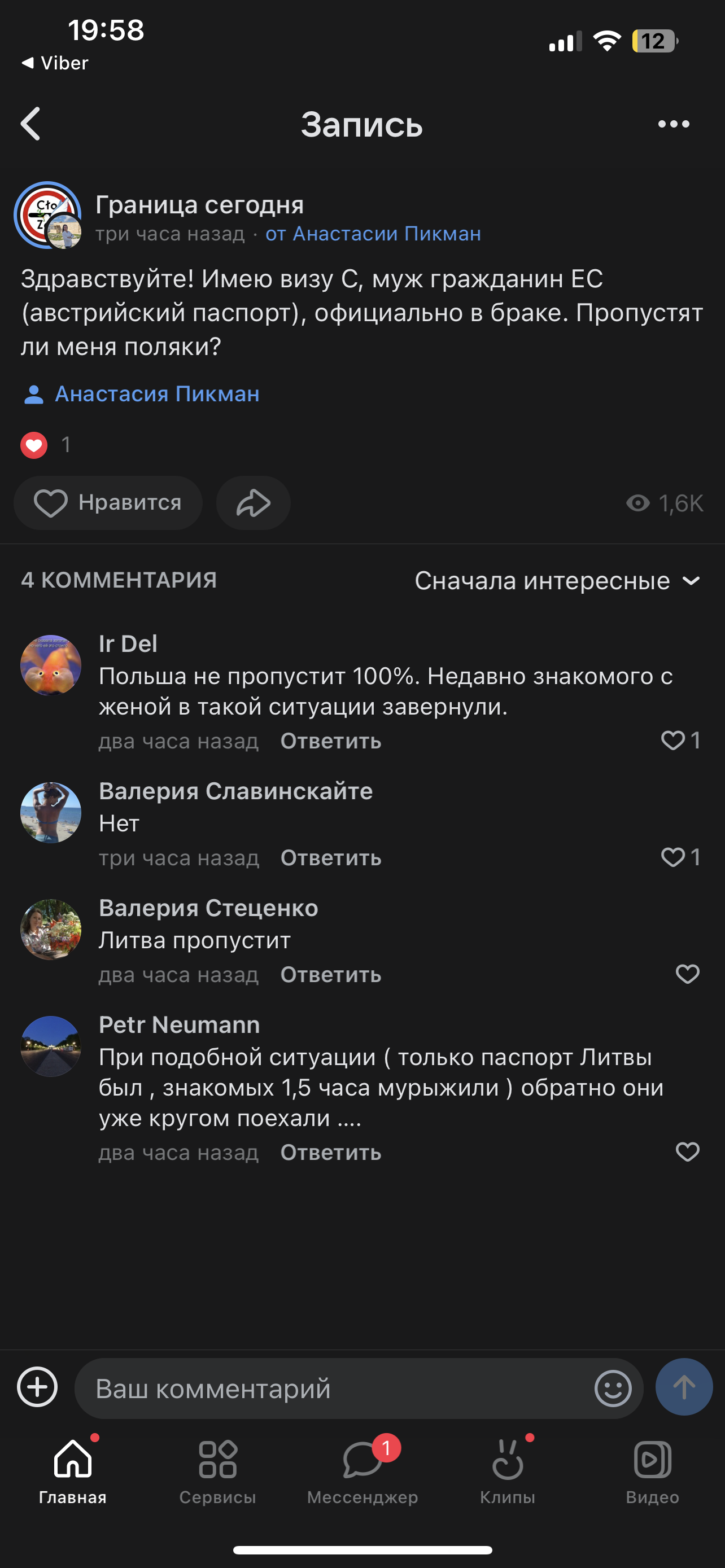725x1568 pixels.
Task: Like the post with Нравится button
Action: click(x=108, y=503)
